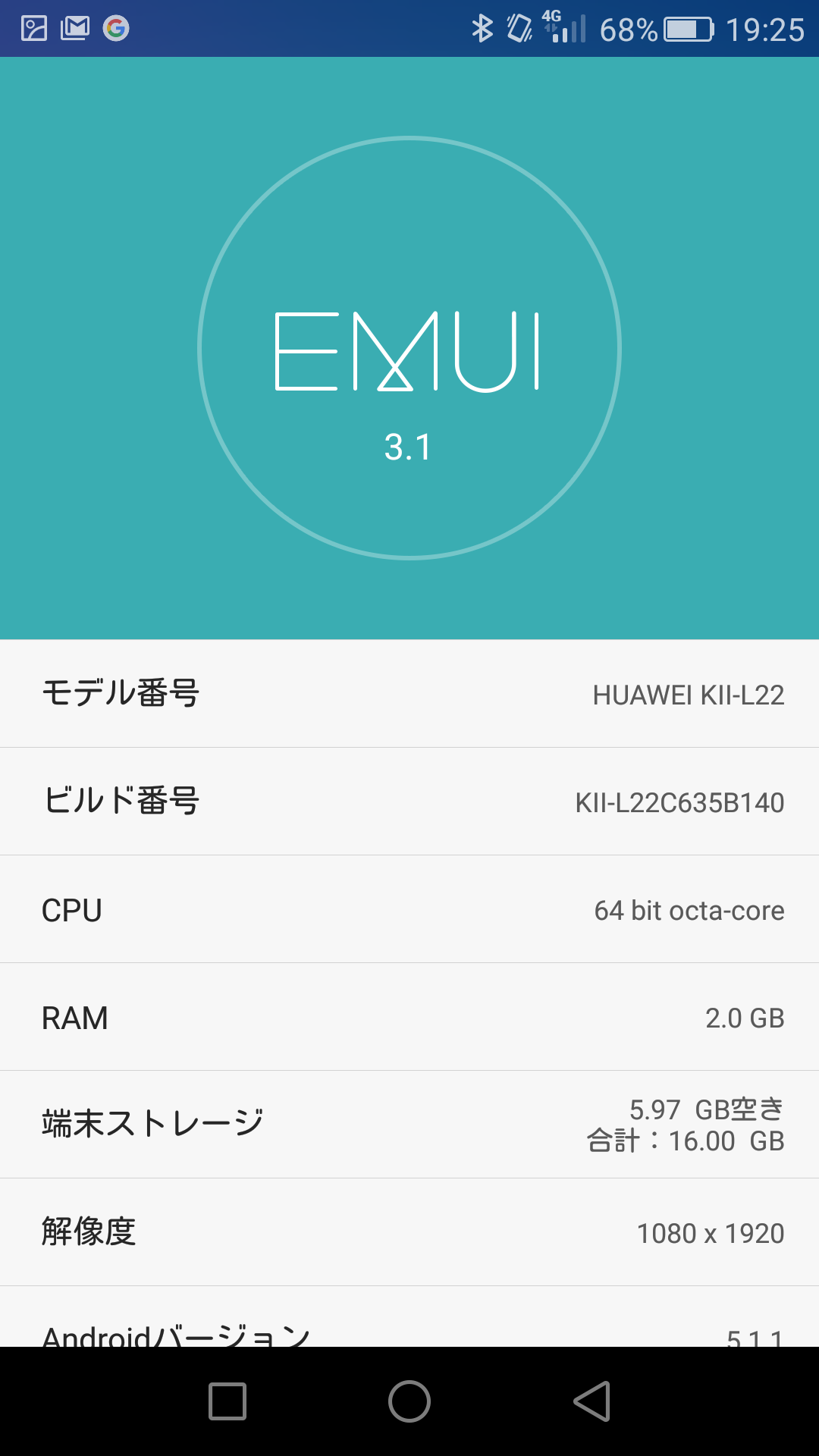
Task: Tap the ビルド番号 build number row
Action: click(409, 802)
